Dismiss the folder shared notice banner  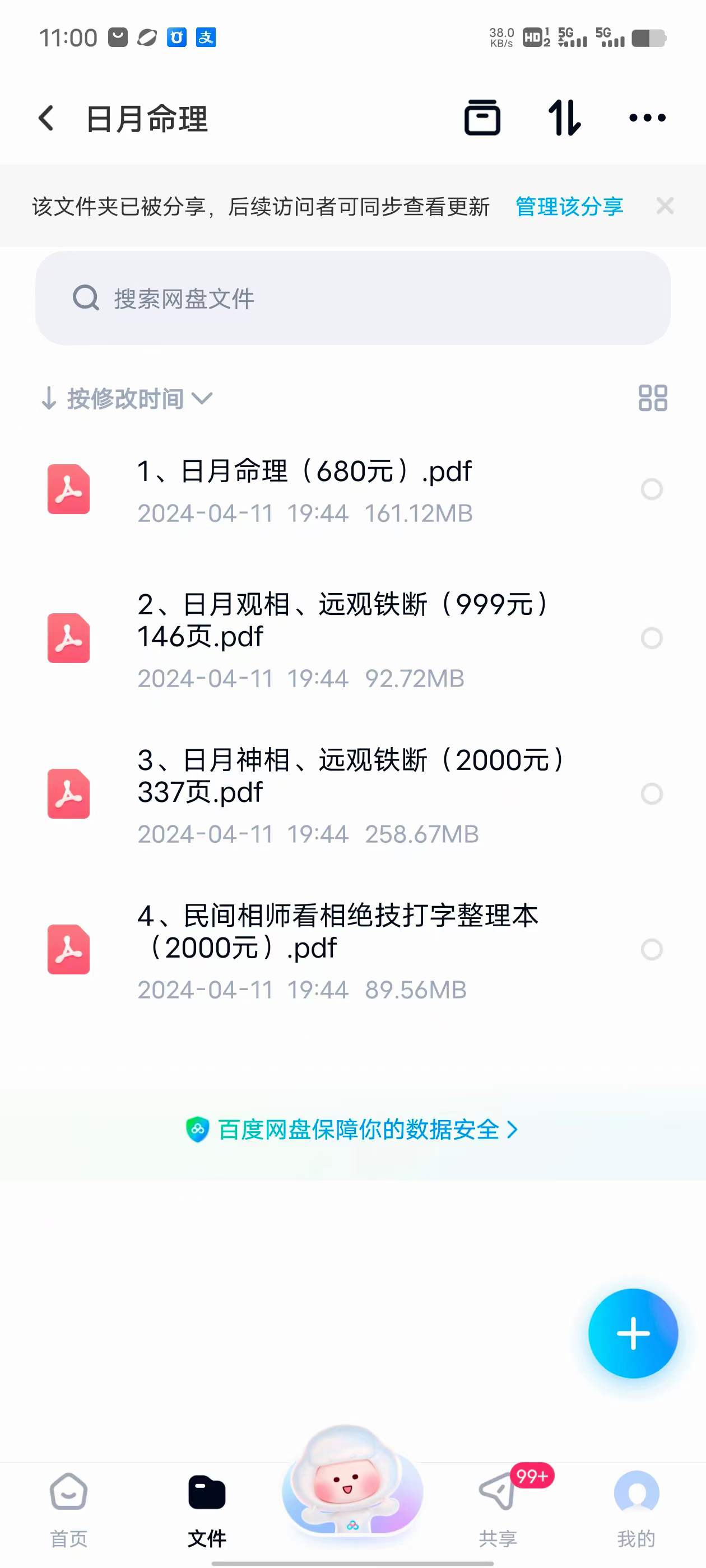[x=665, y=206]
